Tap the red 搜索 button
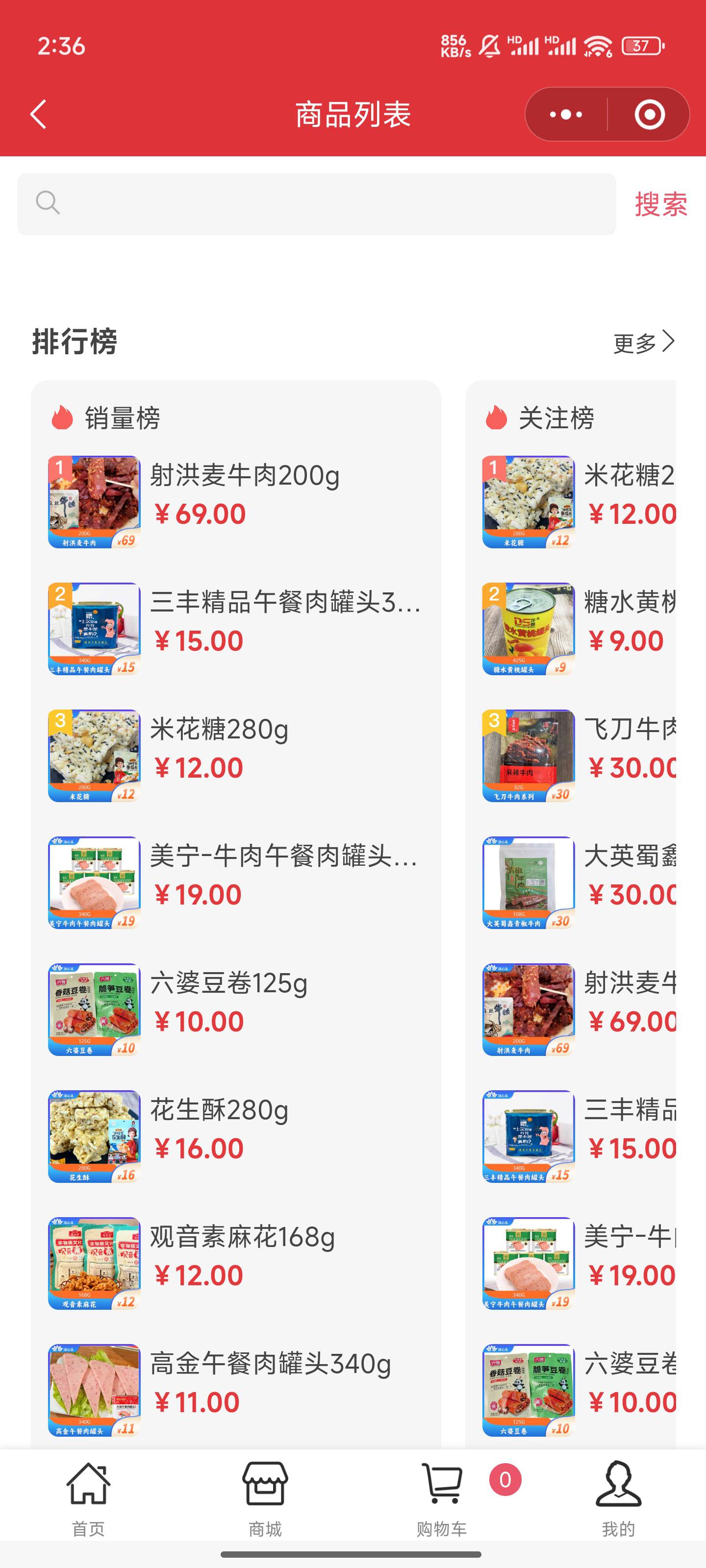This screenshot has width=706, height=1568. click(x=661, y=204)
